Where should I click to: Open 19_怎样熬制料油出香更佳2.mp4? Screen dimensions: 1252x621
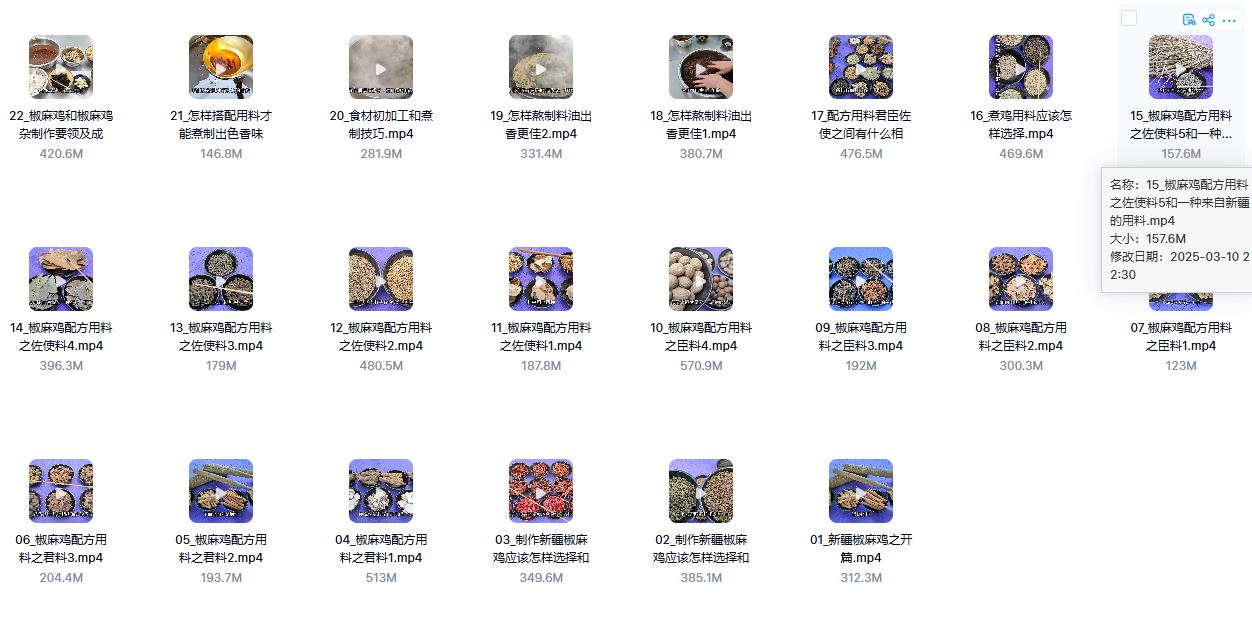coord(541,67)
